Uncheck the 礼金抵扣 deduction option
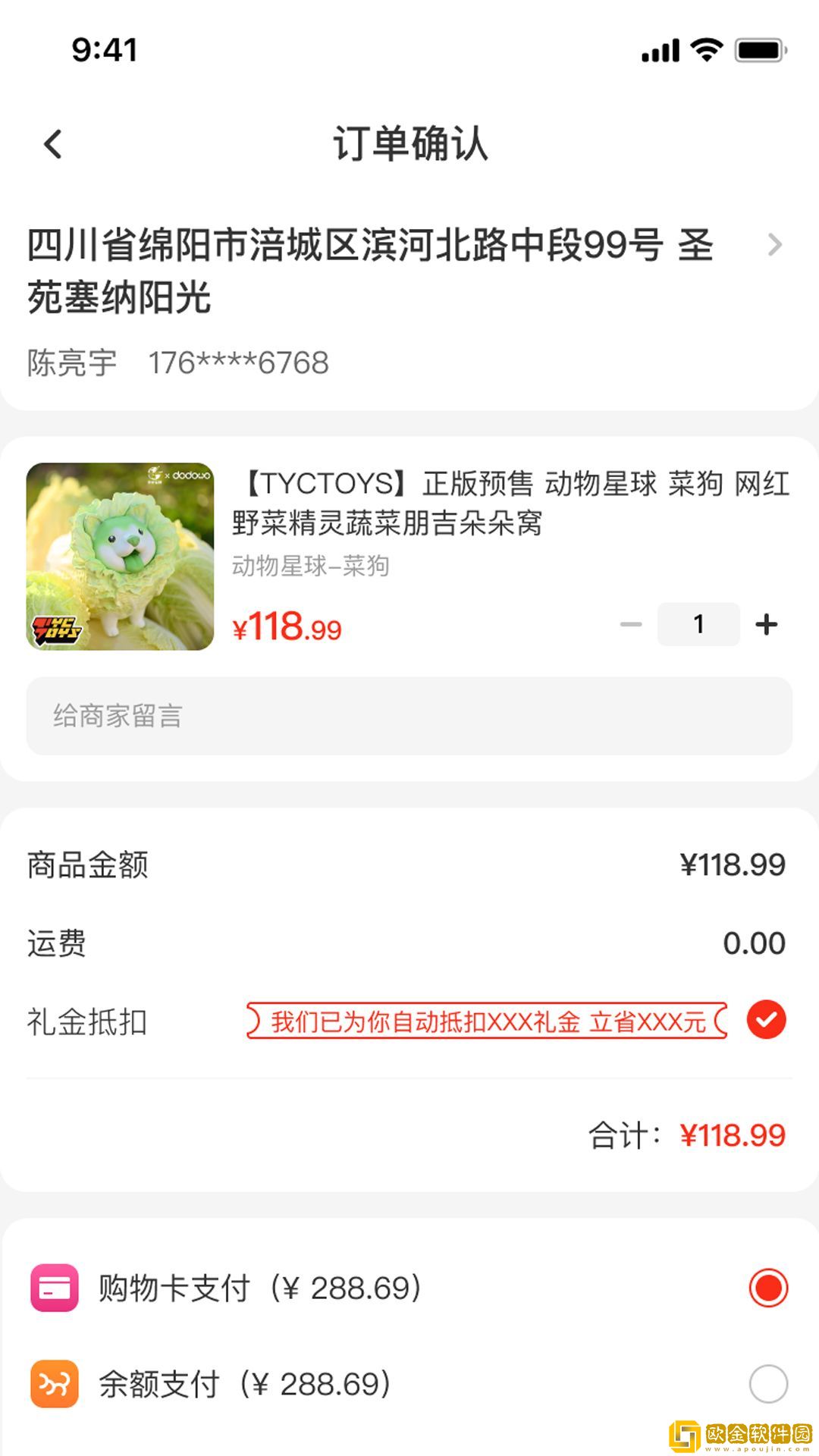Screen dimensions: 819x1456 pyautogui.click(x=766, y=1020)
